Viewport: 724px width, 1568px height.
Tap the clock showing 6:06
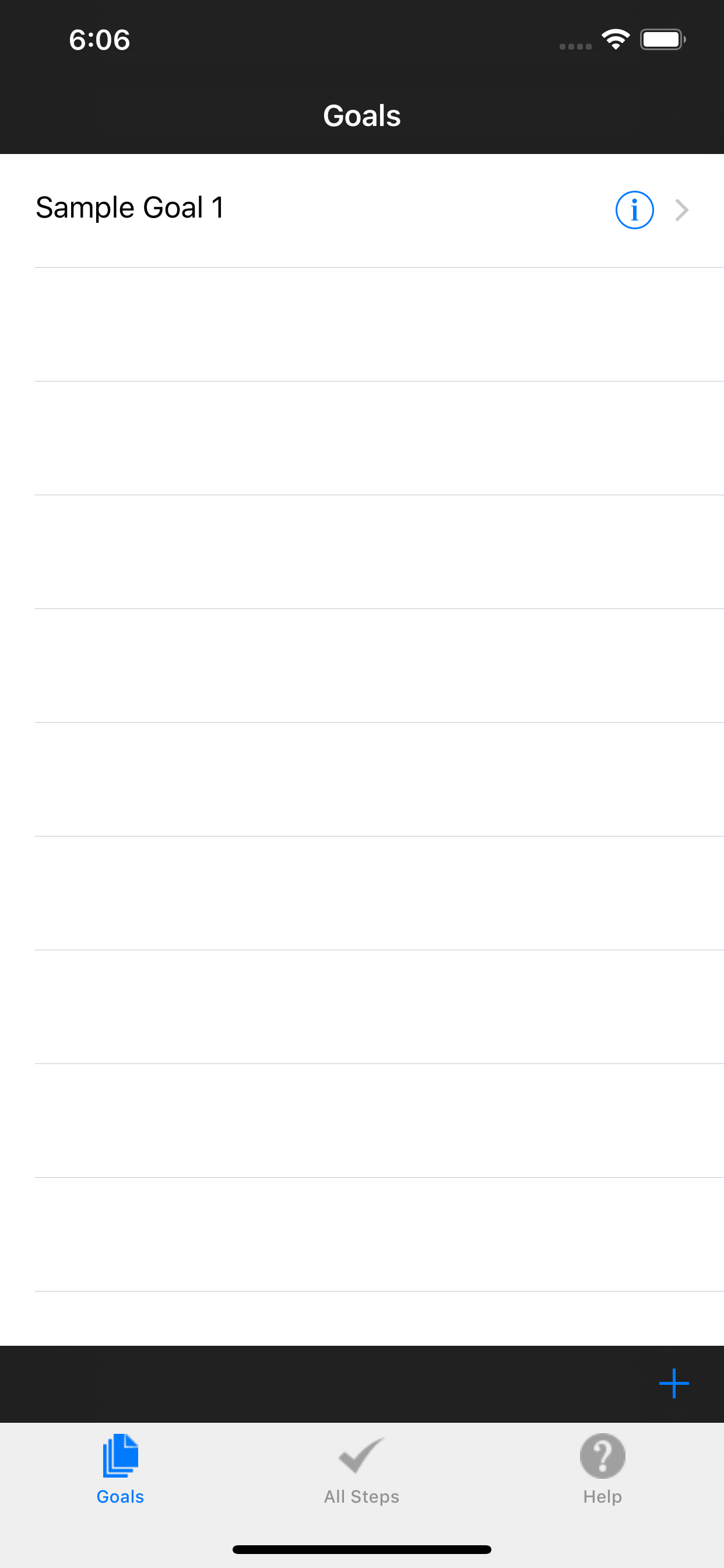[100, 39]
